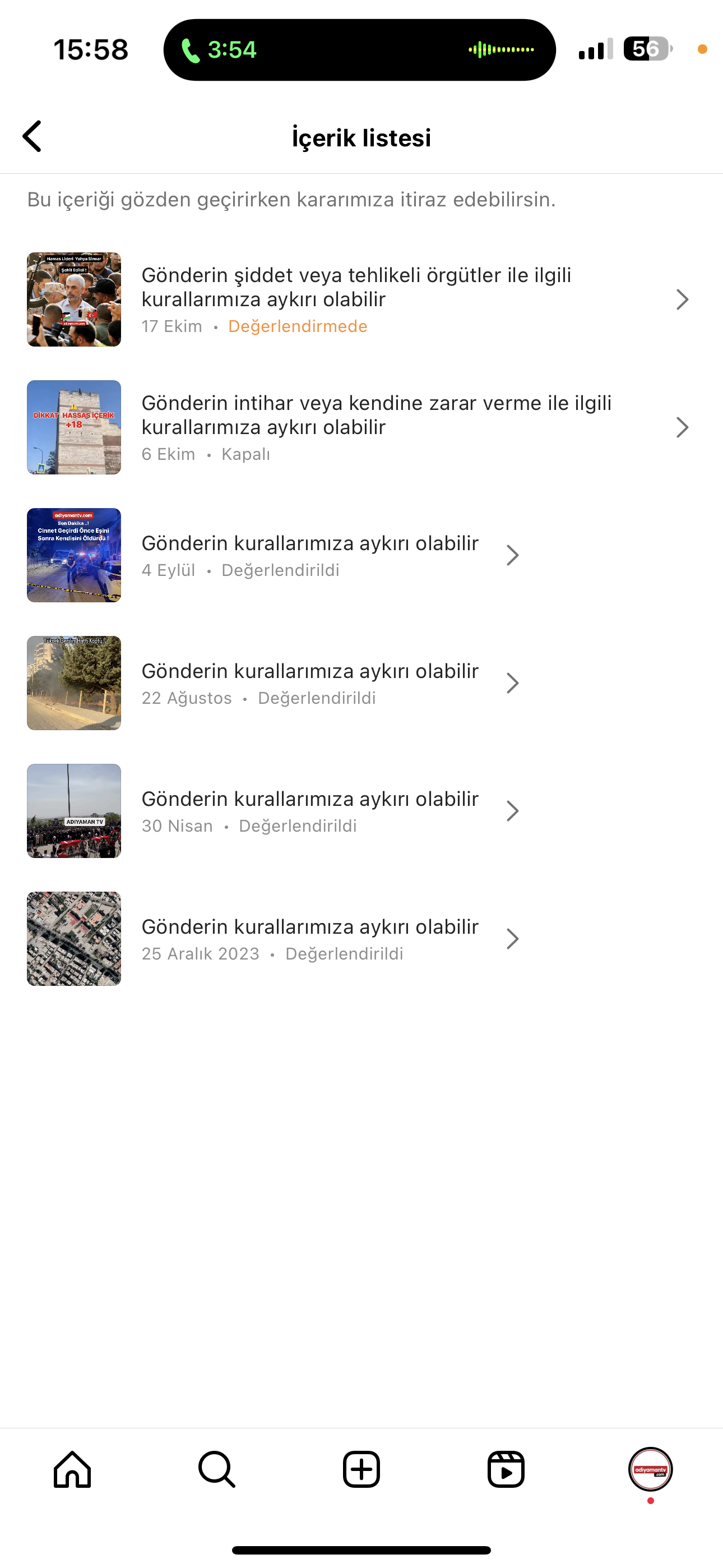This screenshot has height=1568, width=723.
Task: Open the 6 Ekim self-harm policy notice
Action: (361, 427)
